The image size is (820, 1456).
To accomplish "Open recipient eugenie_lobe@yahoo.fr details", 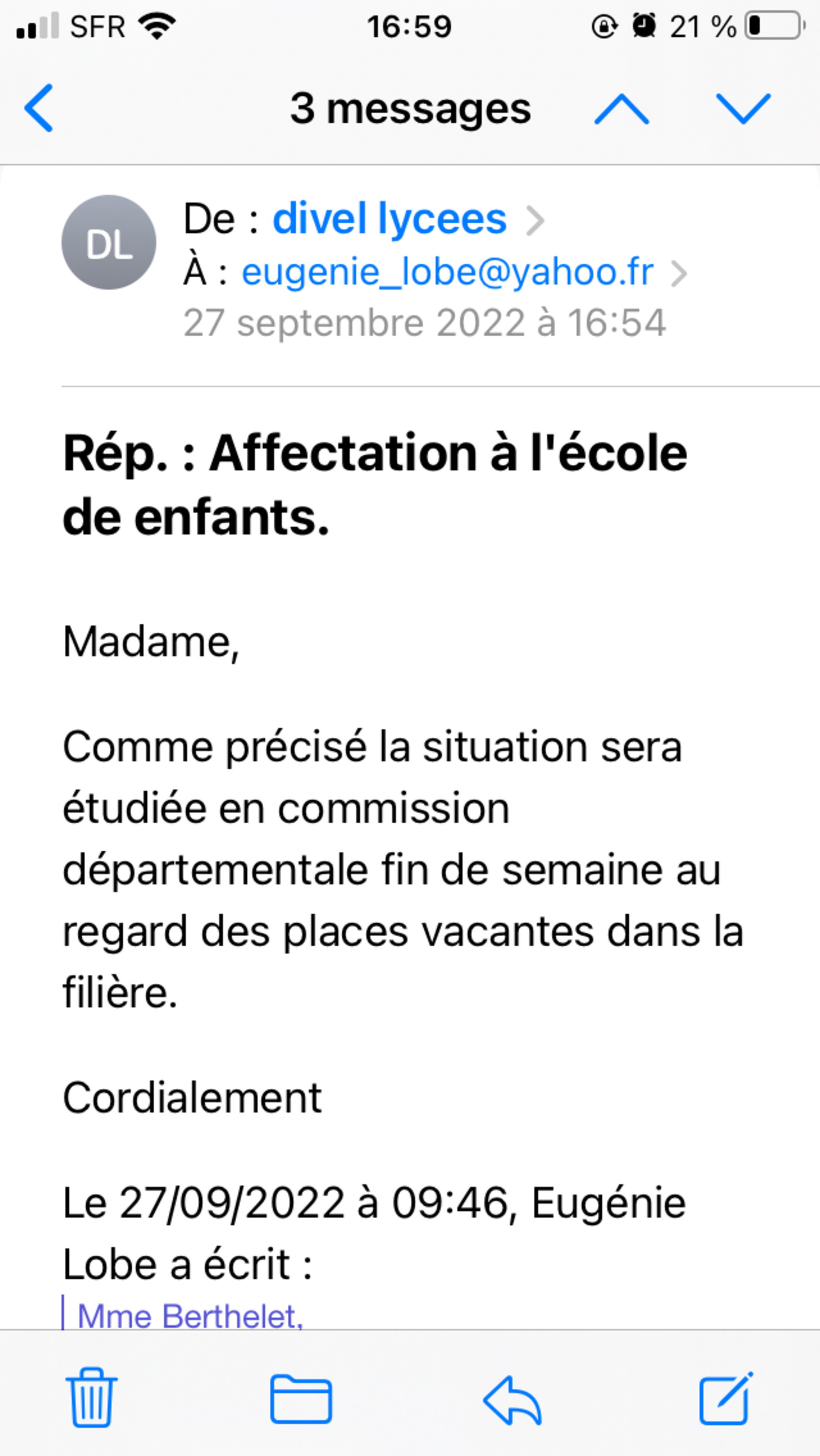I will tap(448, 272).
